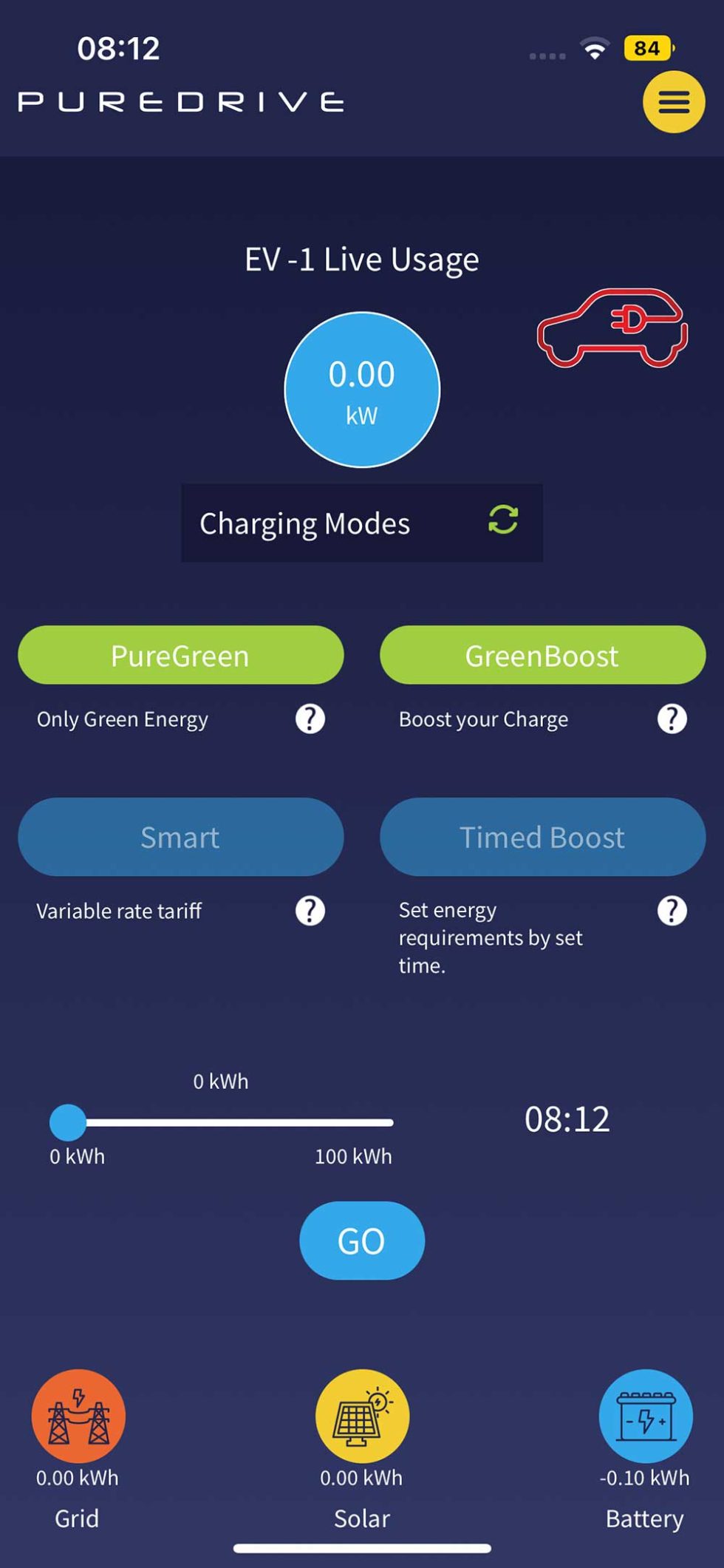Select the Grid energy source icon

(78, 1415)
